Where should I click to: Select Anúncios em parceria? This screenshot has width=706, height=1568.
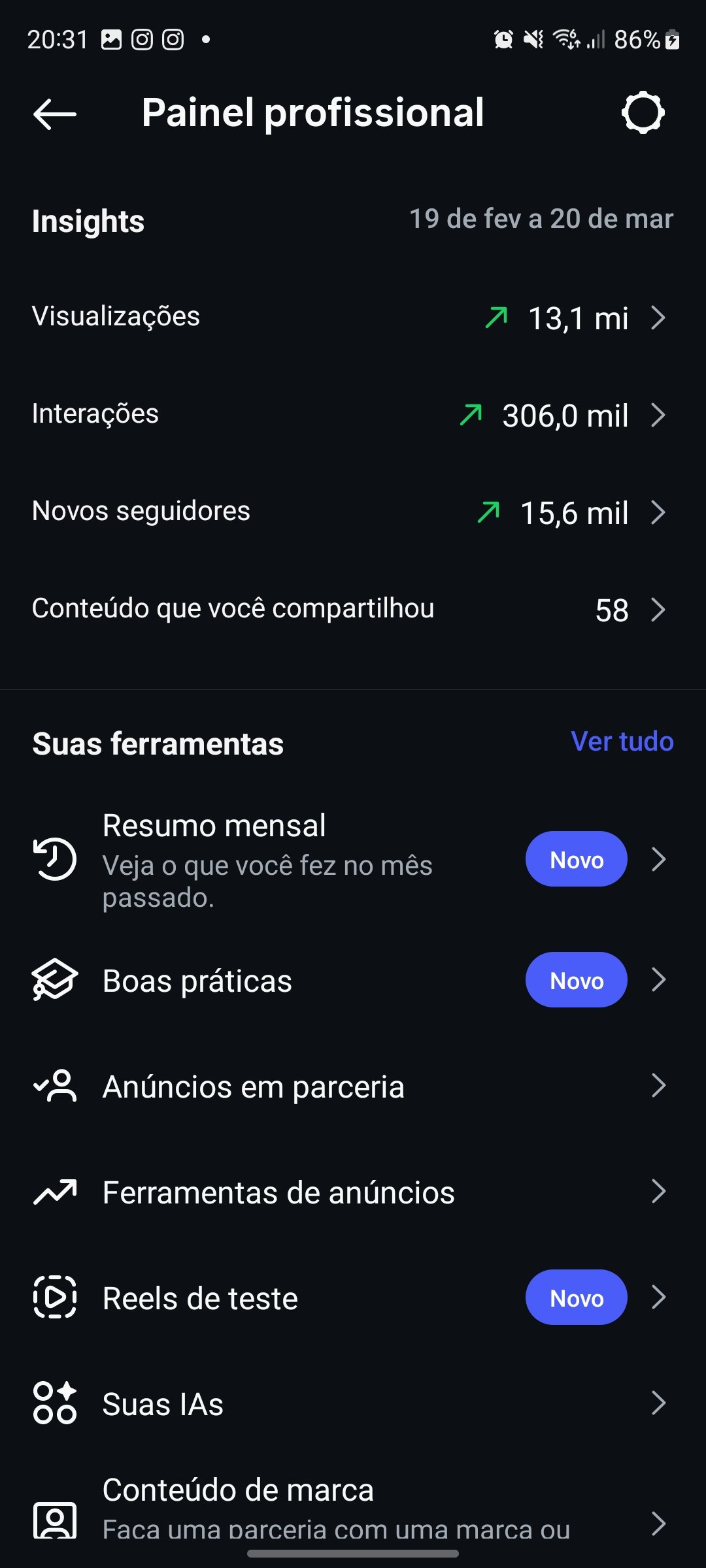(x=353, y=1086)
